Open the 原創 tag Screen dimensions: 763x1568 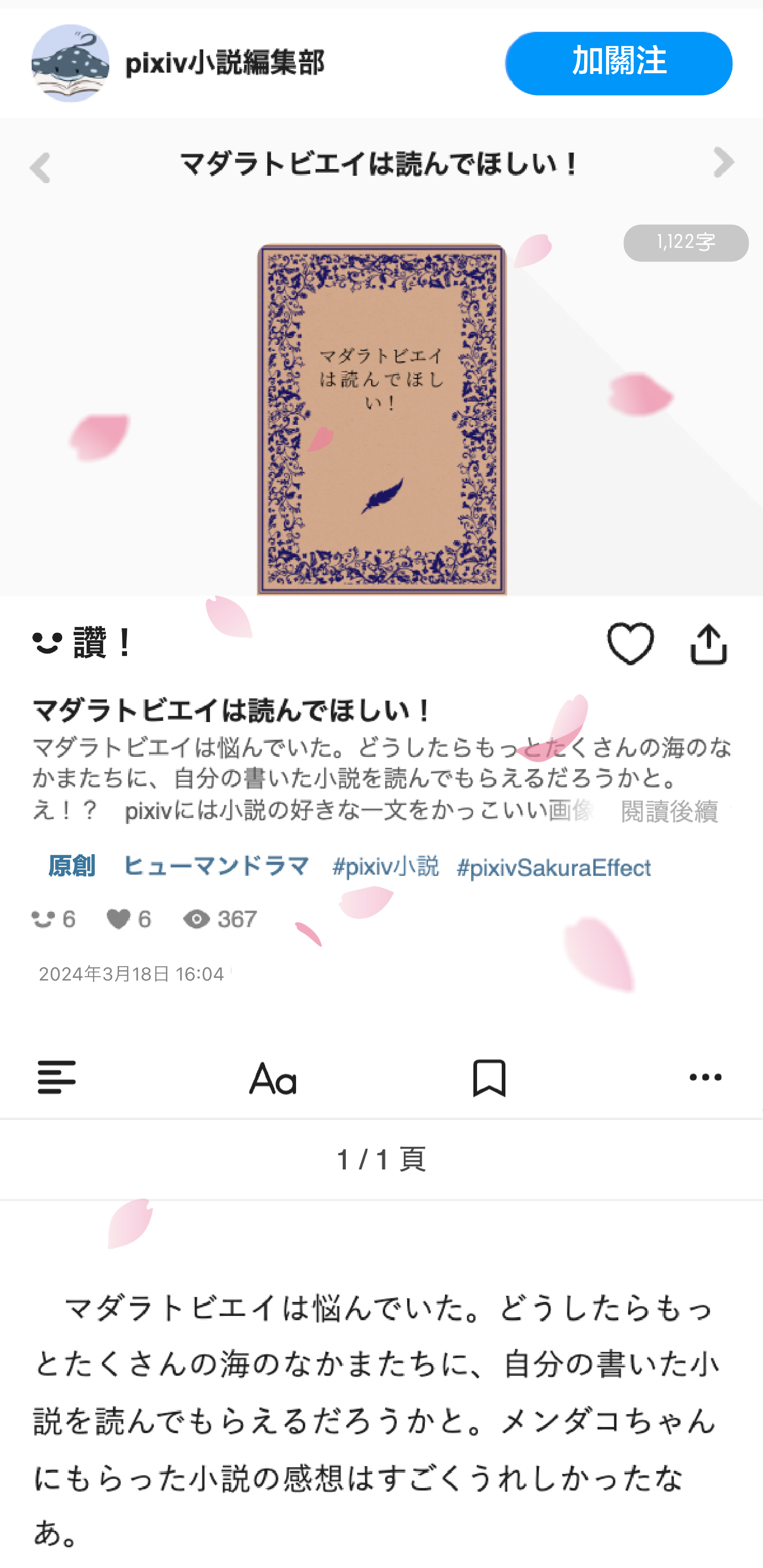pos(72,866)
